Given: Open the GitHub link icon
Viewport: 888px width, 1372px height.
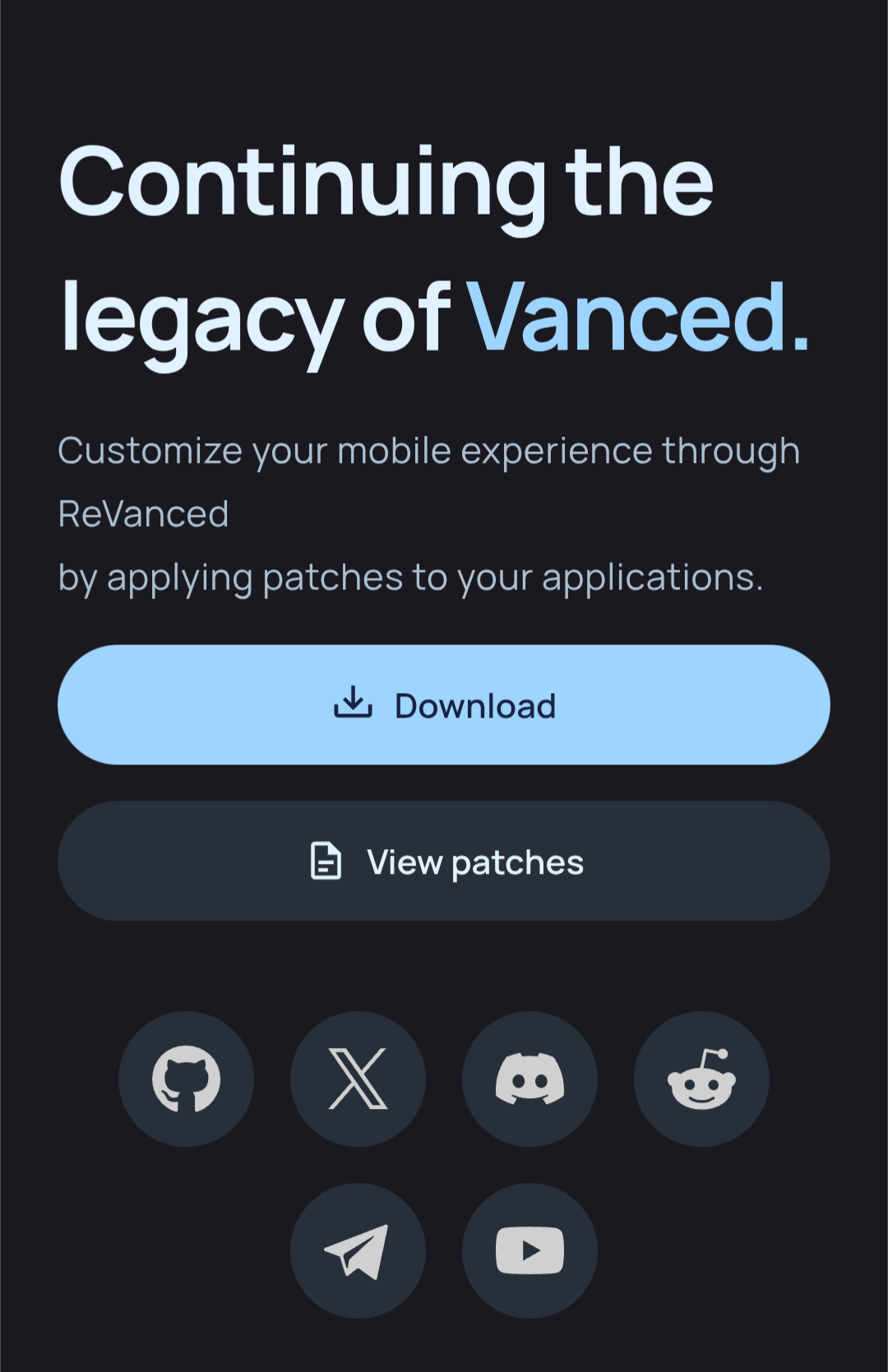Looking at the screenshot, I should click(187, 1079).
